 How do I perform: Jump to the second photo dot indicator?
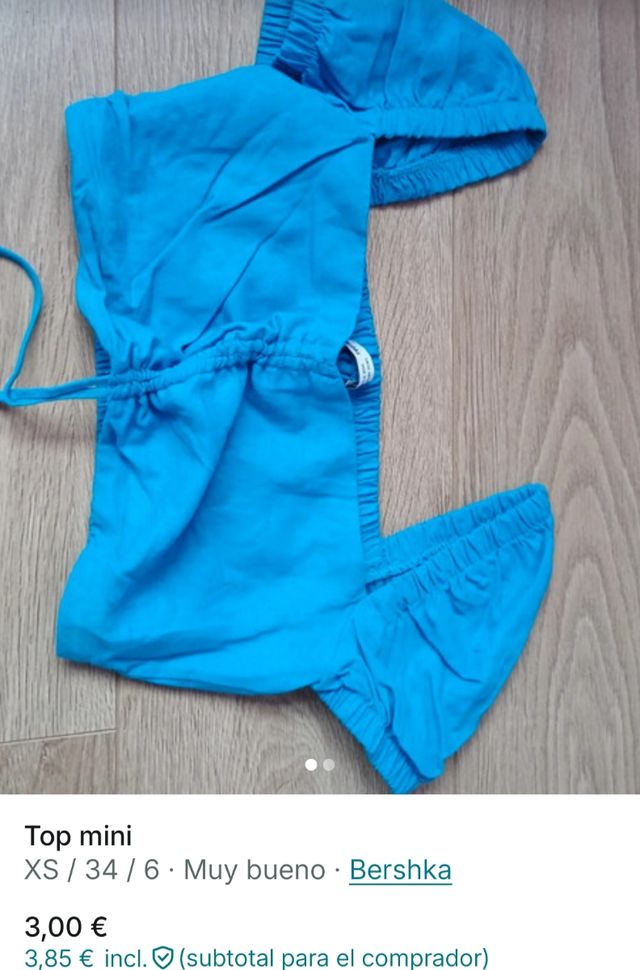329,765
